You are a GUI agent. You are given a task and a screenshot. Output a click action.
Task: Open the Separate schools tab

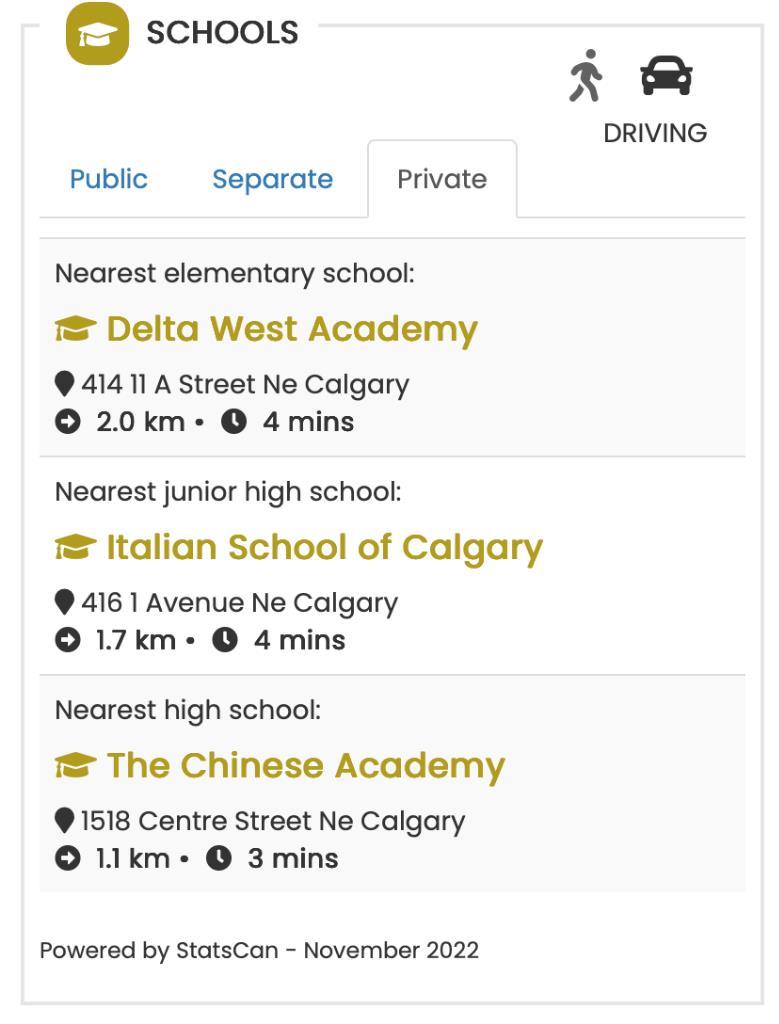pos(273,179)
